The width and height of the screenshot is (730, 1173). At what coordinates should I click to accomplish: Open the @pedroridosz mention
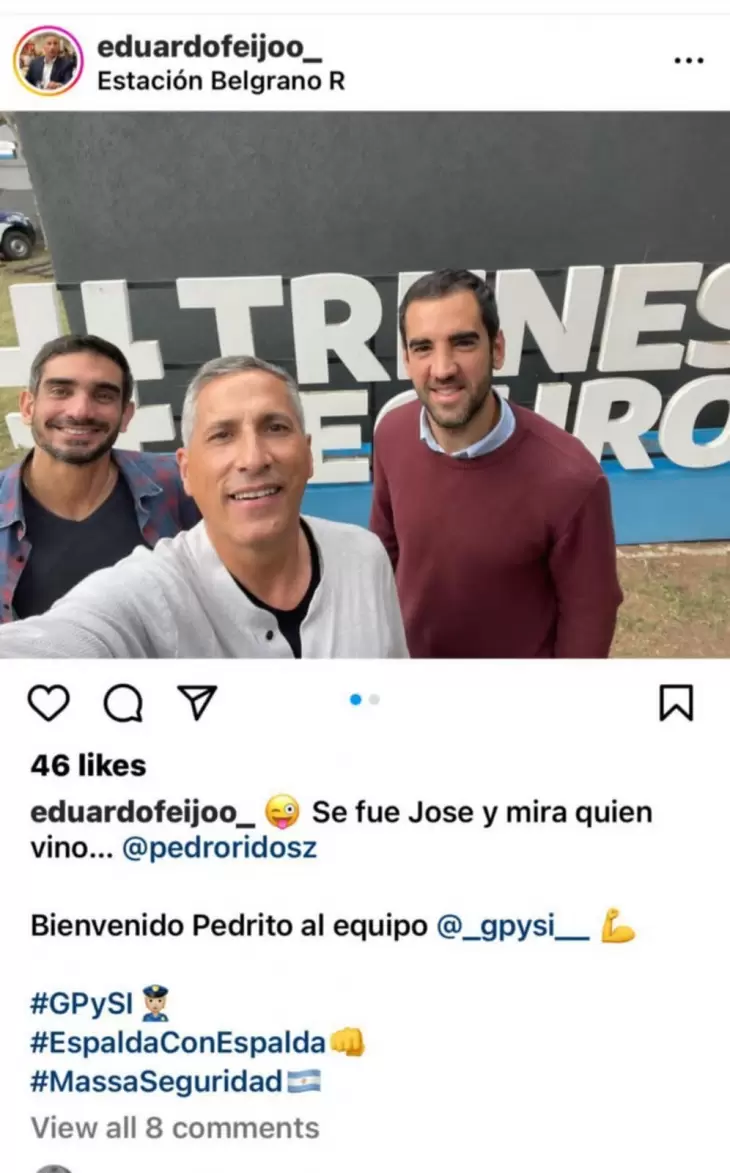(219, 848)
